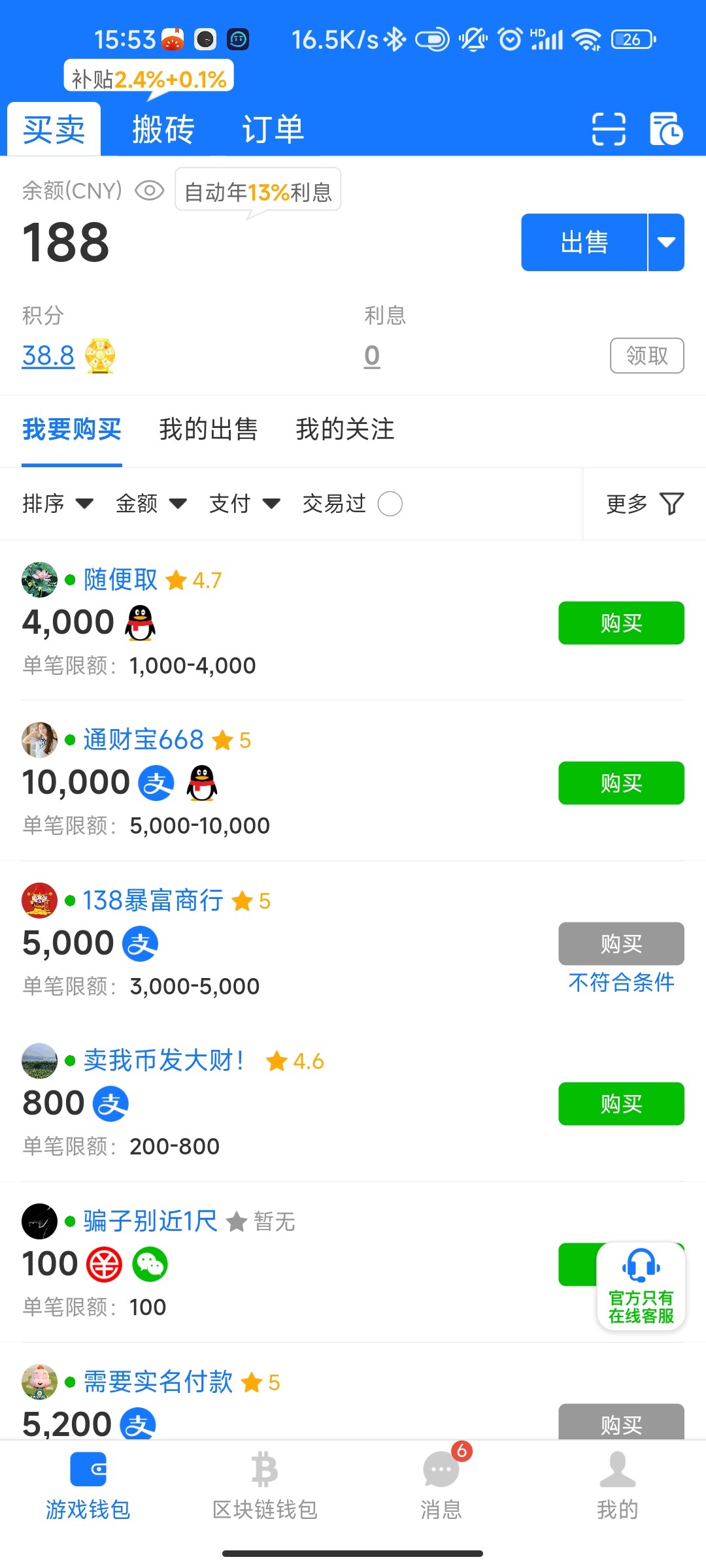Open 官方只有在线客服 floating support button
The width and height of the screenshot is (706, 1568).
pyautogui.click(x=641, y=1286)
